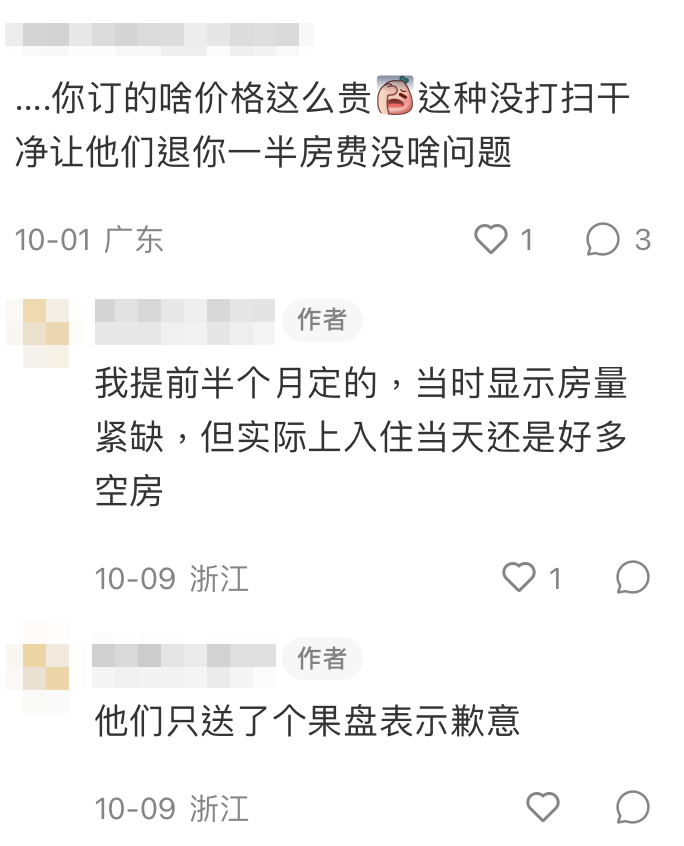Reply to the comment about 果盘表示歉意
Image resolution: width=684 pixels, height=846 pixels.
[x=632, y=806]
